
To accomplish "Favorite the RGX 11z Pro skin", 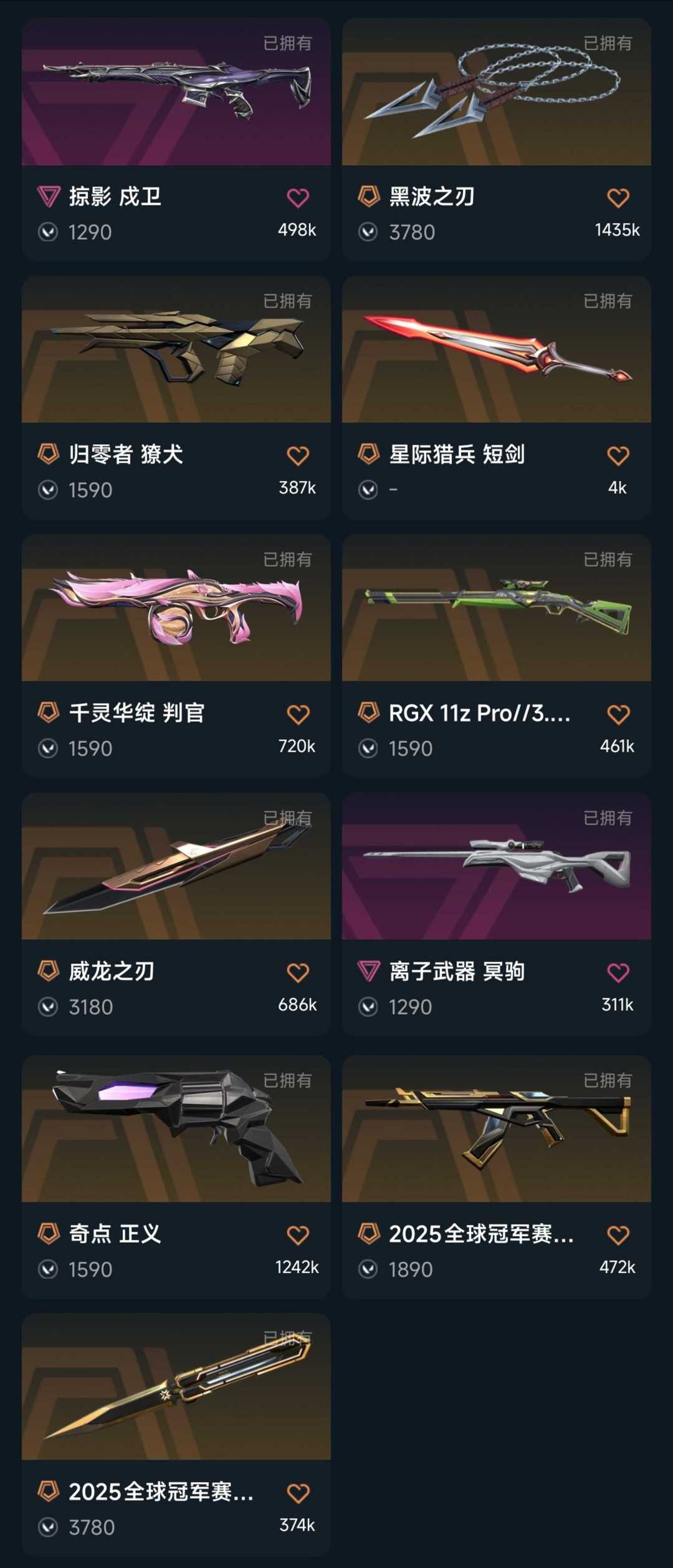I will tap(618, 714).
